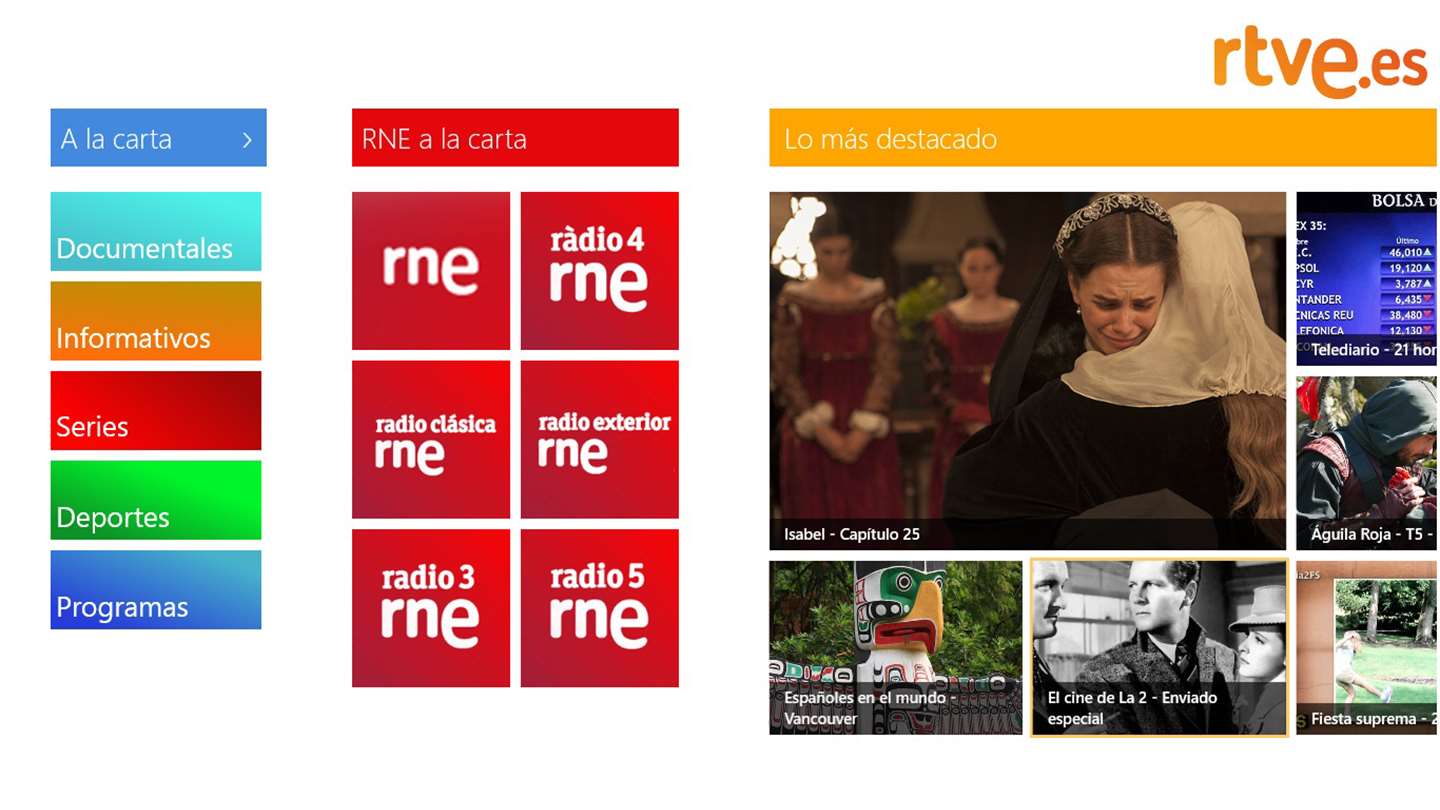Open radio 5 rne station
The image size is (1440, 810).
[x=599, y=608]
